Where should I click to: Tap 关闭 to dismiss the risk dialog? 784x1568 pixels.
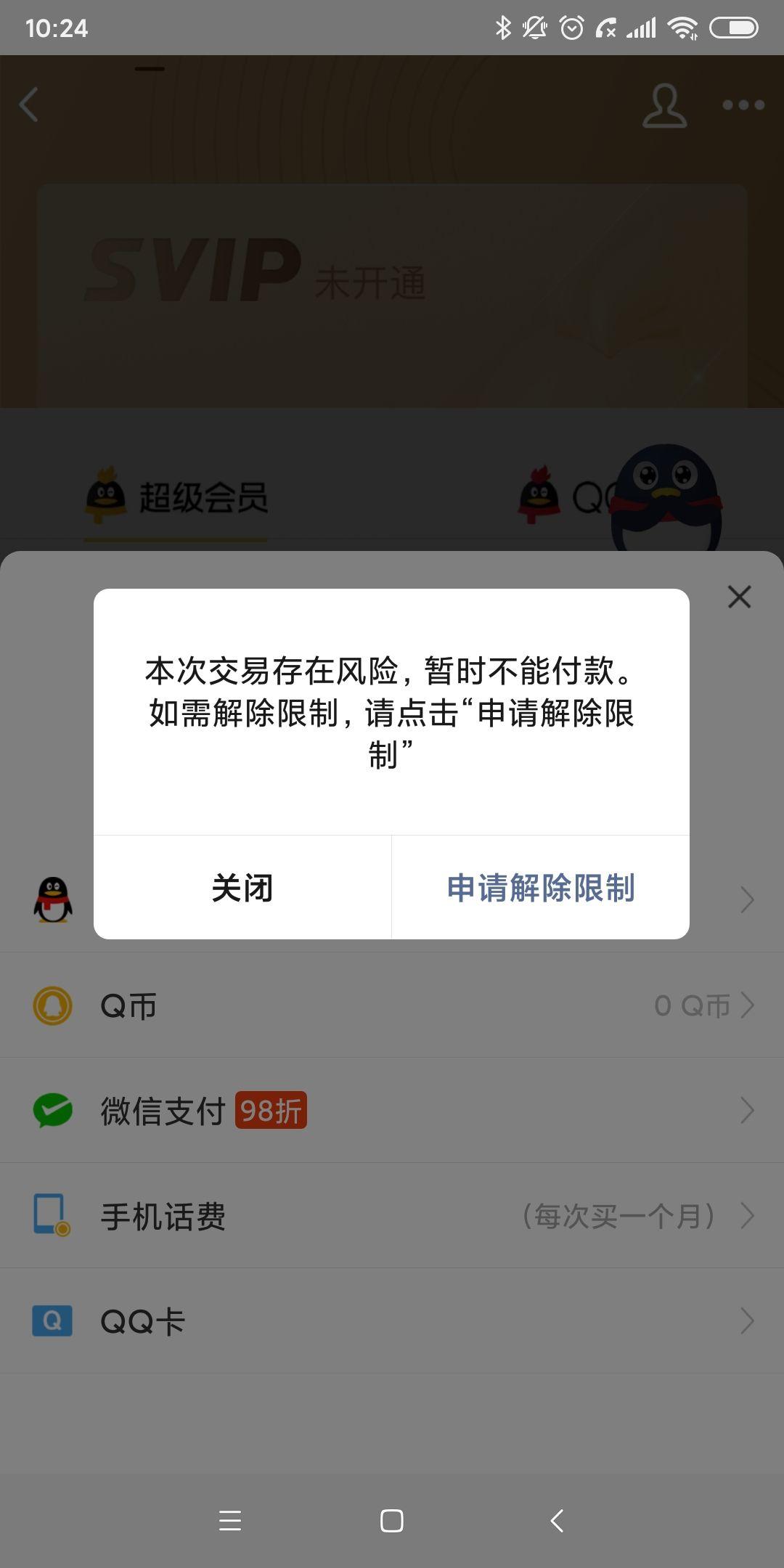pyautogui.click(x=242, y=887)
